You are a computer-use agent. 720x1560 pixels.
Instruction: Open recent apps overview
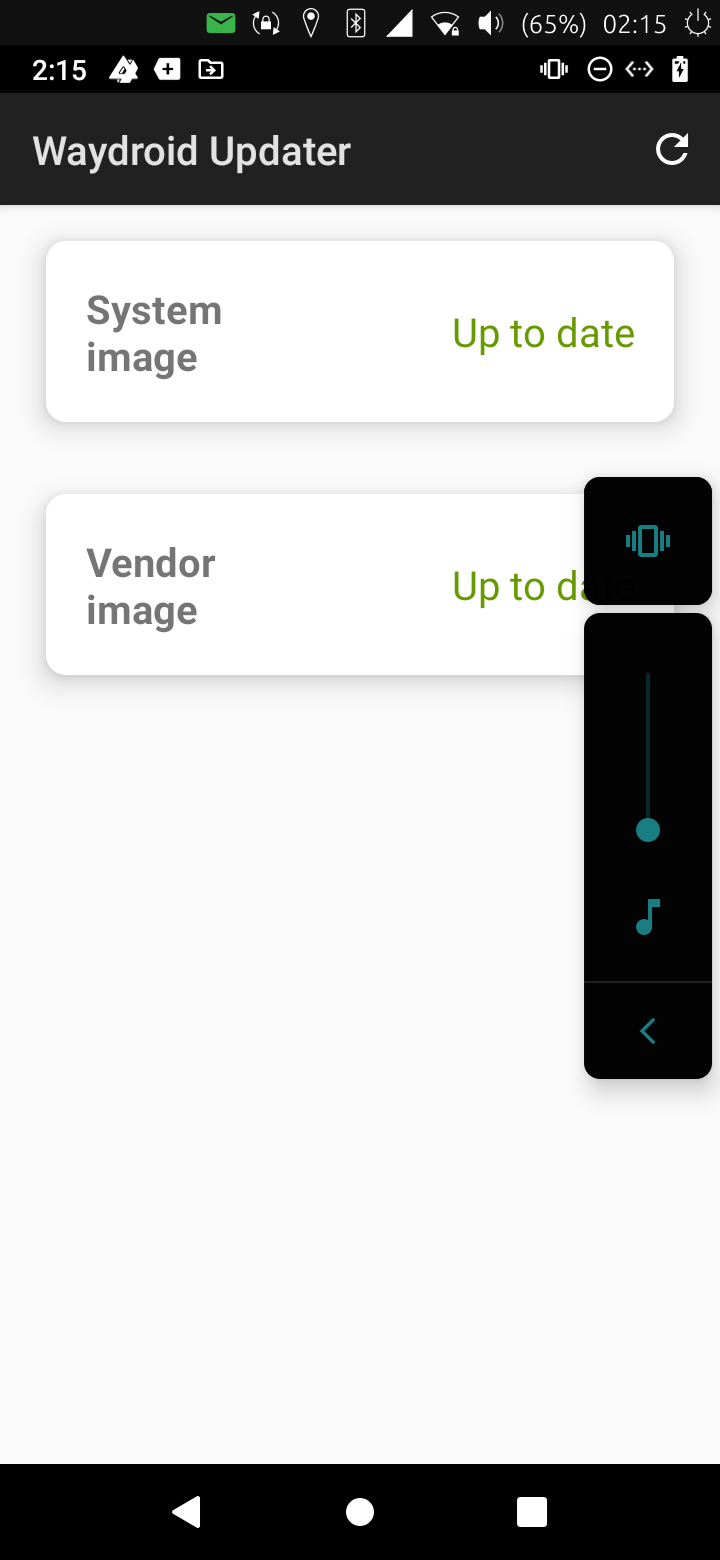click(x=532, y=1512)
